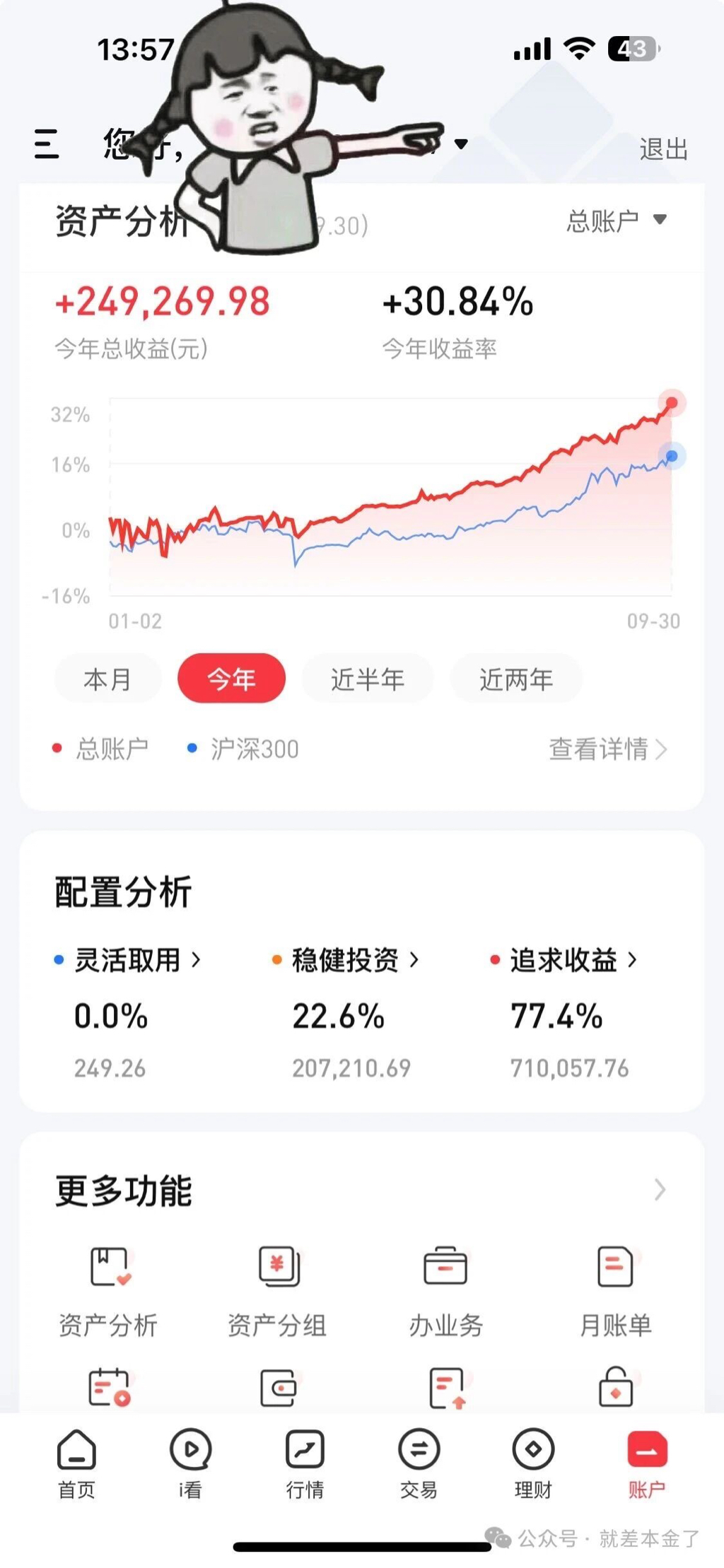Show the 近两年 performance chart

click(516, 679)
